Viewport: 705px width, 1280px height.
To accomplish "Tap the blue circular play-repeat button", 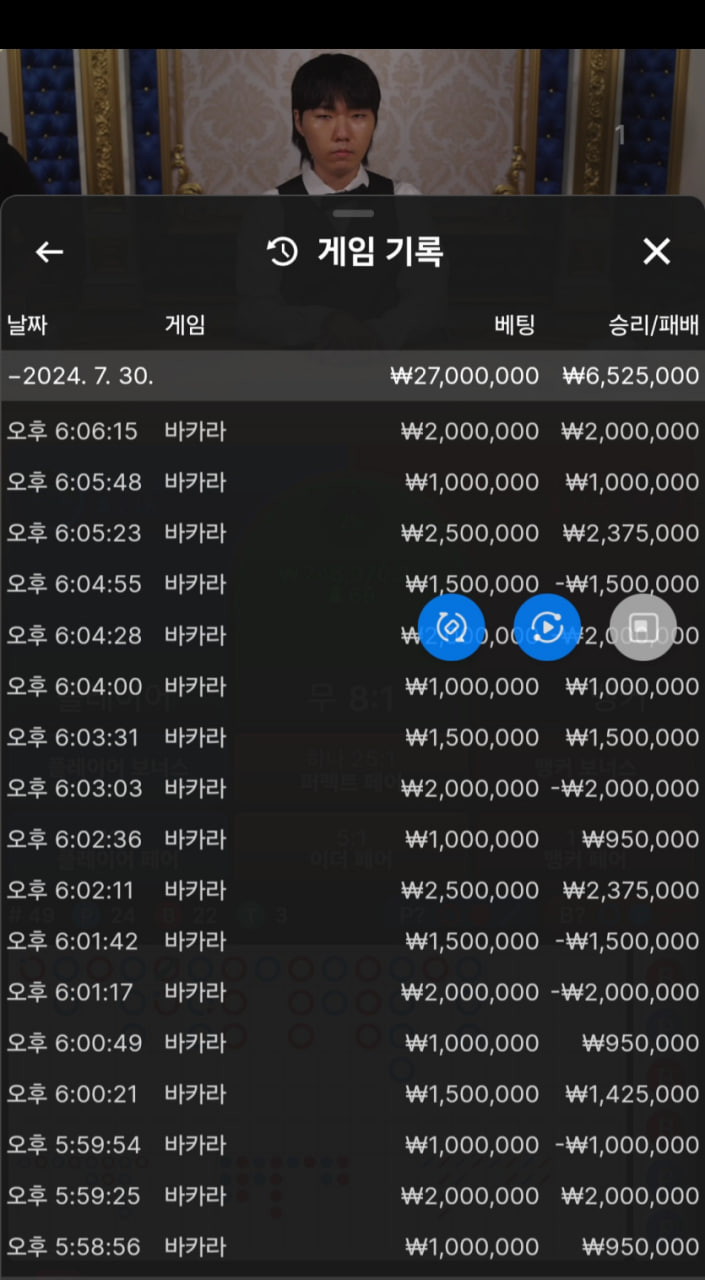I will point(547,627).
